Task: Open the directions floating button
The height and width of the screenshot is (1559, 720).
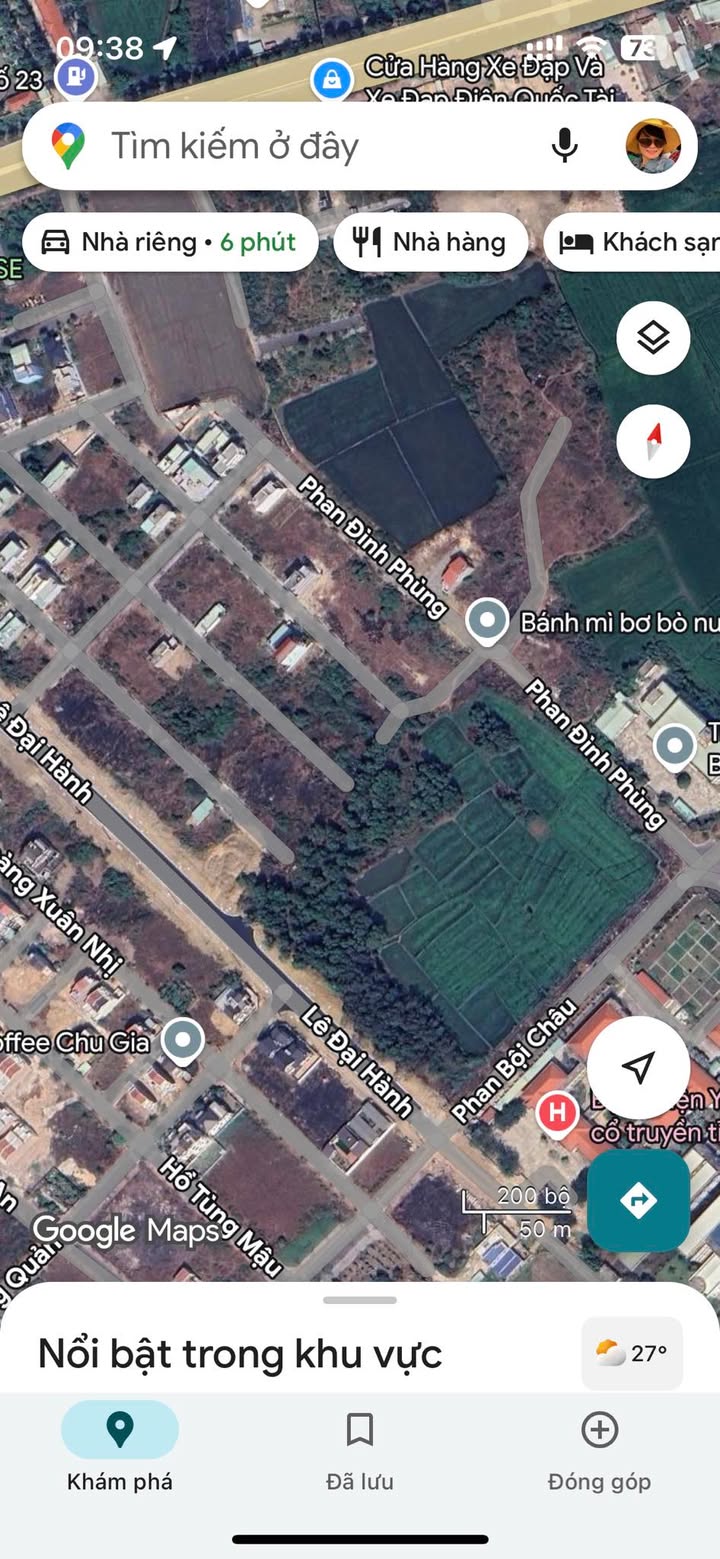Action: 638,1199
